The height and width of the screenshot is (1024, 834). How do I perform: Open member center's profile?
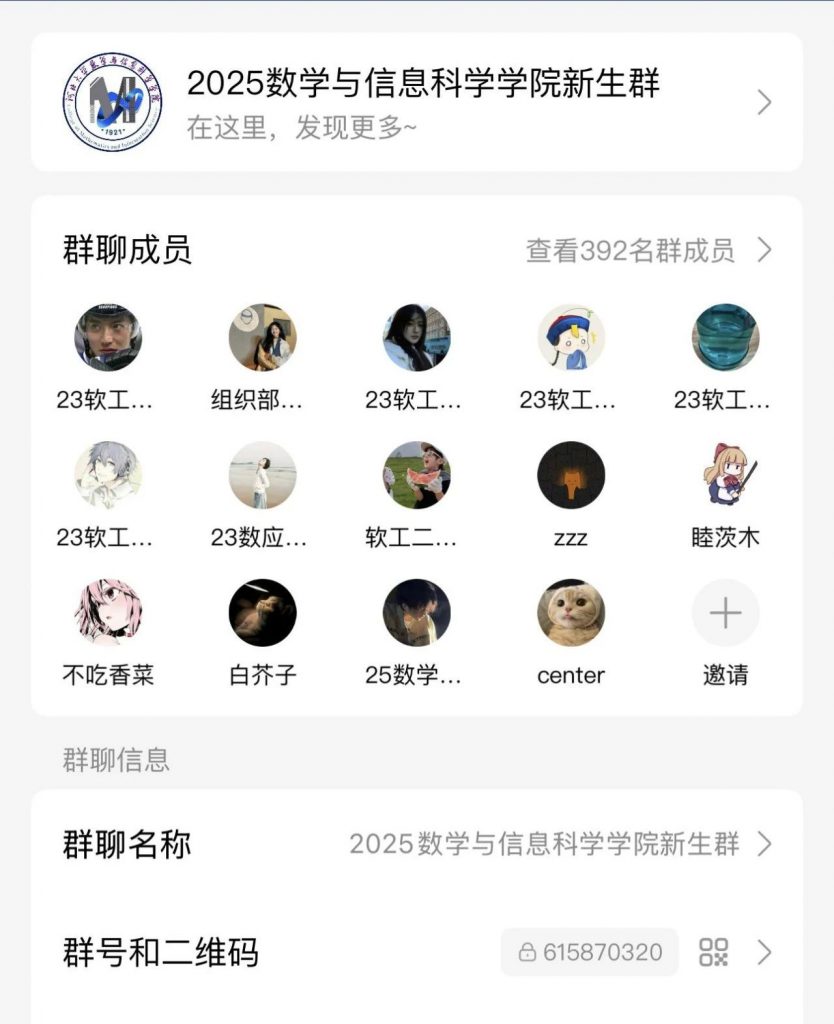pos(570,613)
